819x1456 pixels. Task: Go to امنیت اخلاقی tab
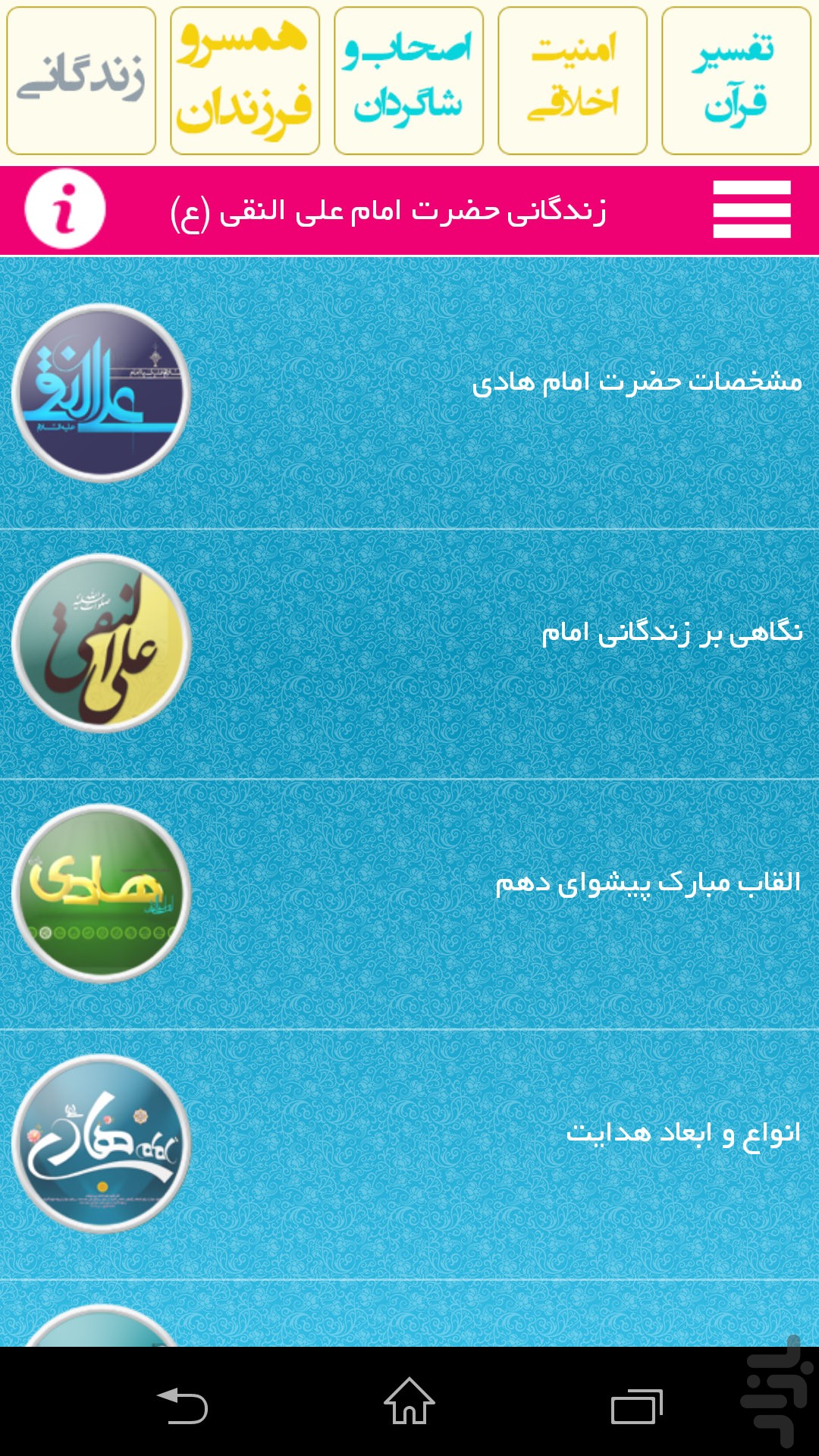click(573, 80)
